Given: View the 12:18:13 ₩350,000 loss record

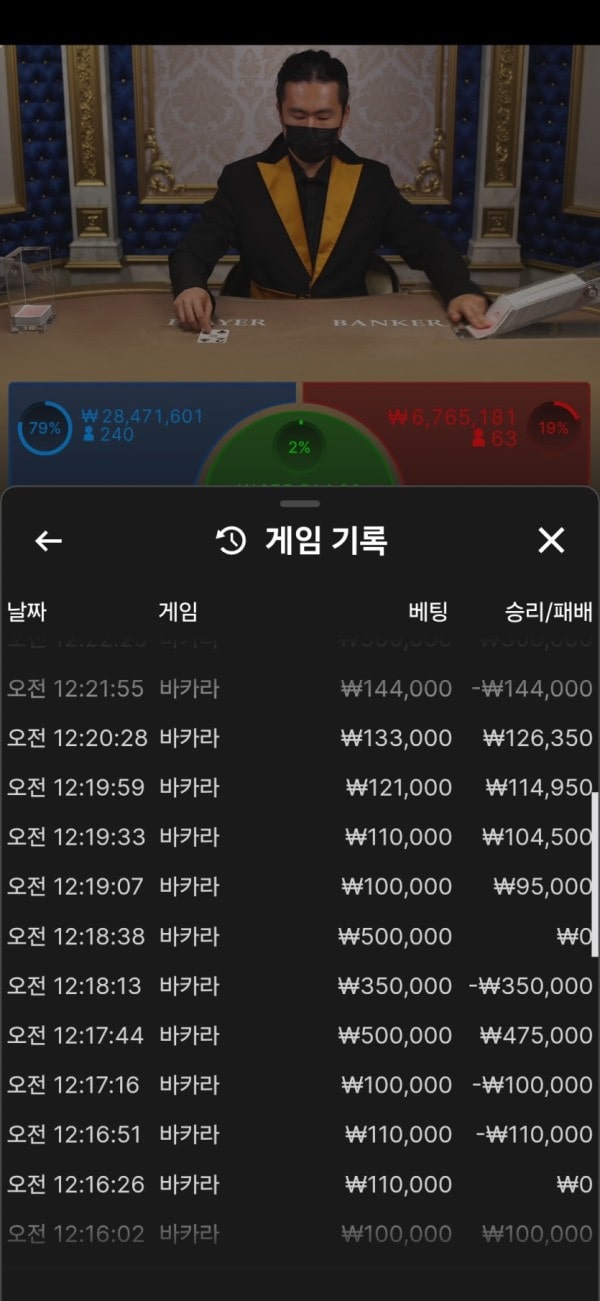Looking at the screenshot, I should (300, 986).
